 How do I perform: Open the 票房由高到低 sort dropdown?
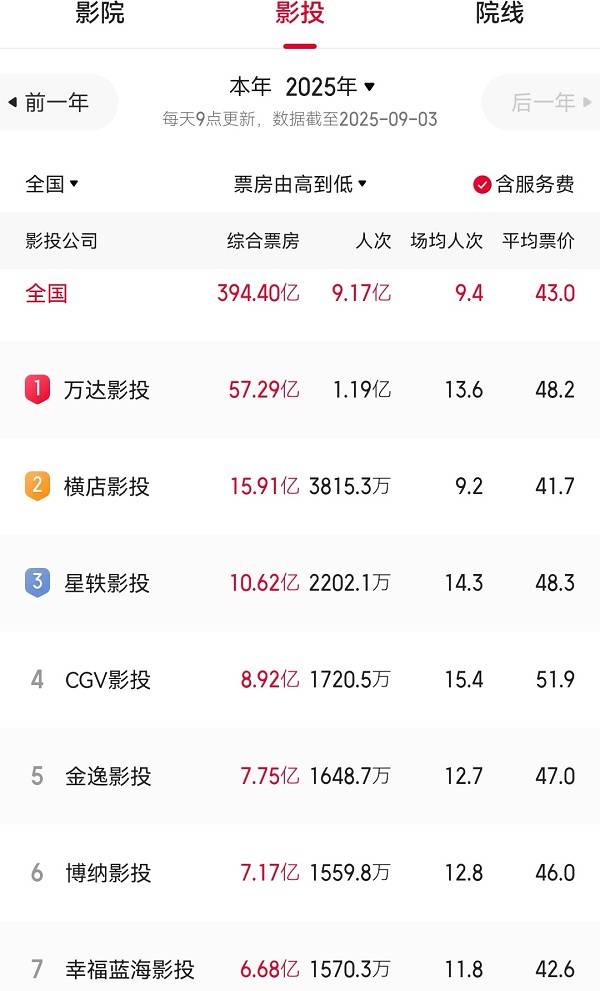pyautogui.click(x=300, y=184)
